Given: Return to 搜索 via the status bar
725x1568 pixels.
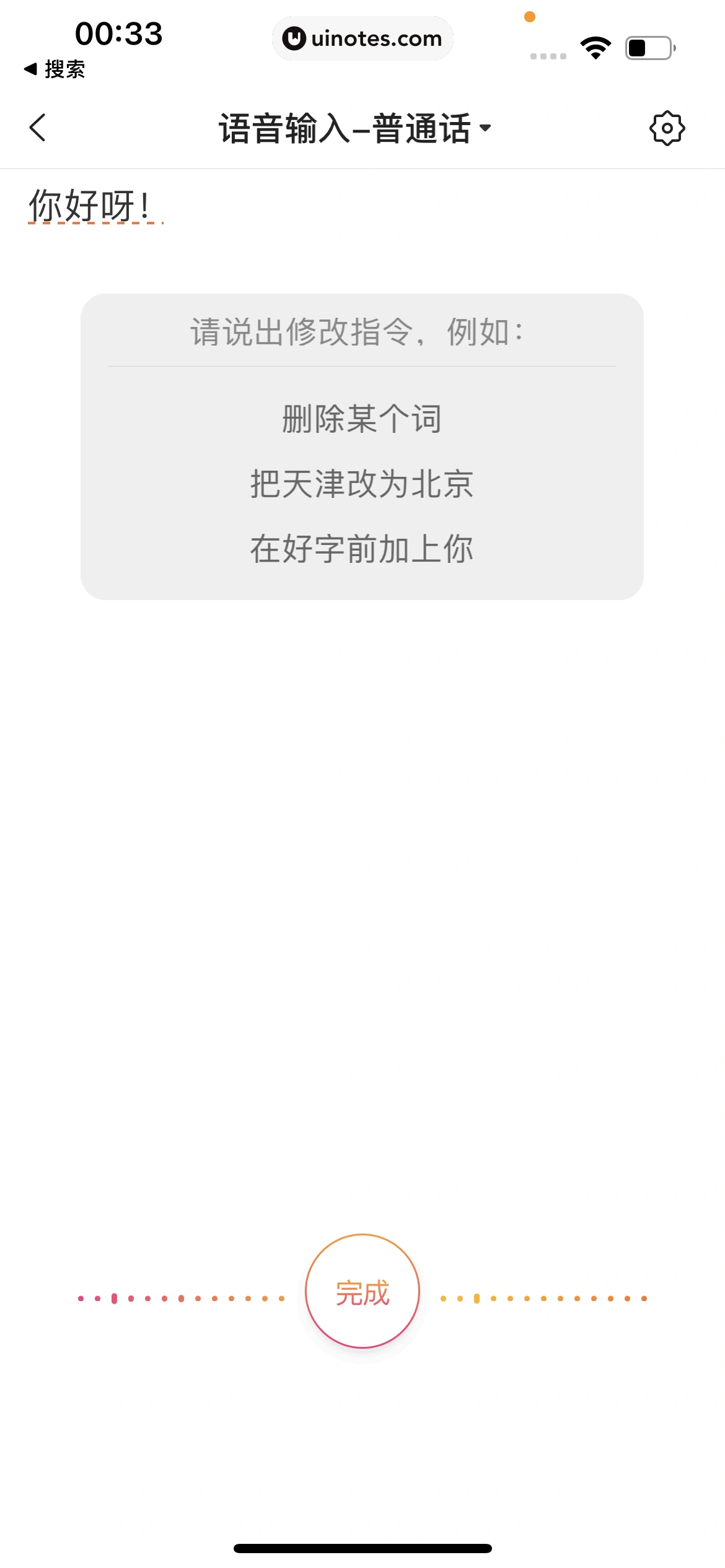Looking at the screenshot, I should 55,69.
